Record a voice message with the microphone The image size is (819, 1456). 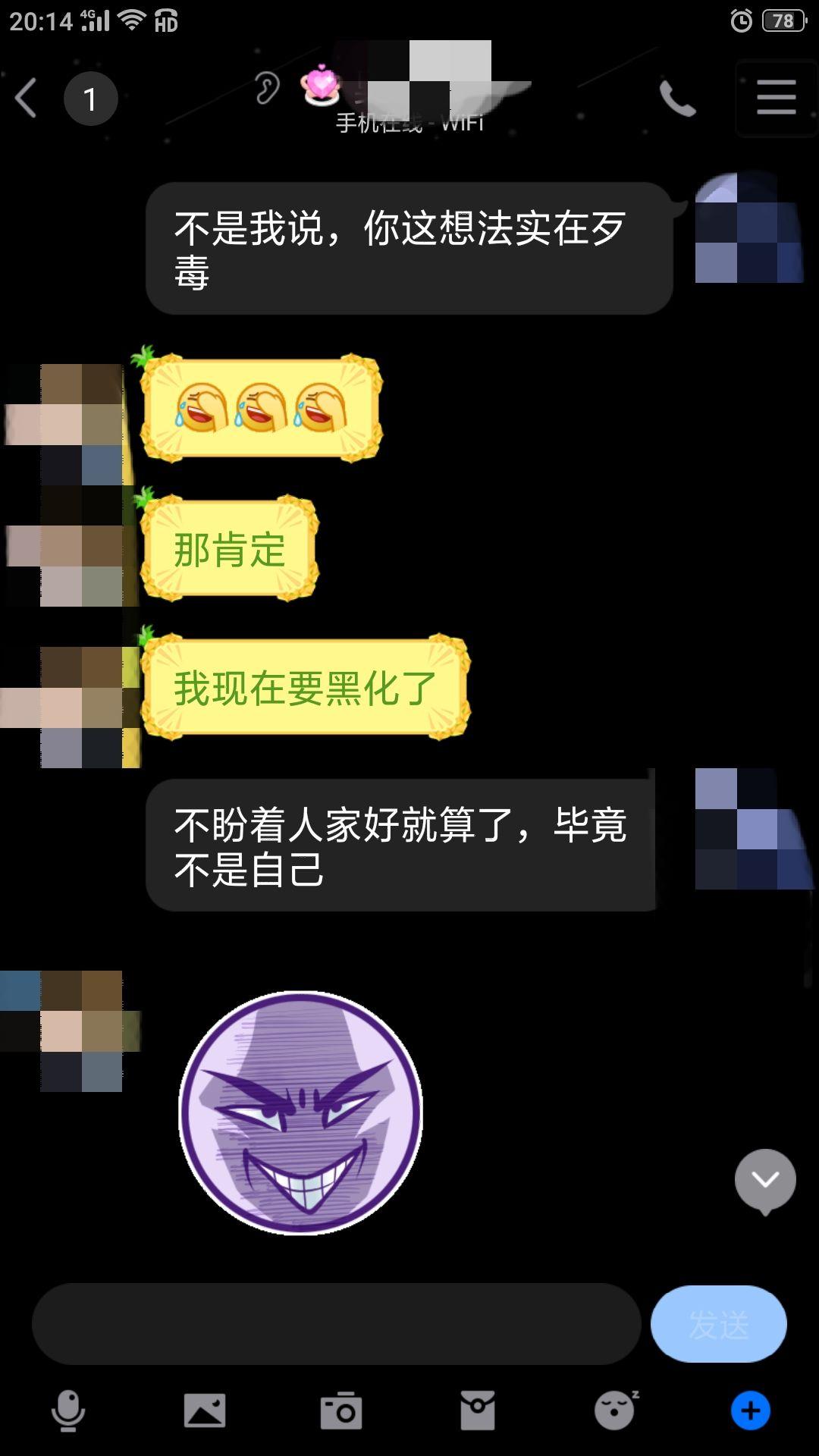tap(68, 1410)
